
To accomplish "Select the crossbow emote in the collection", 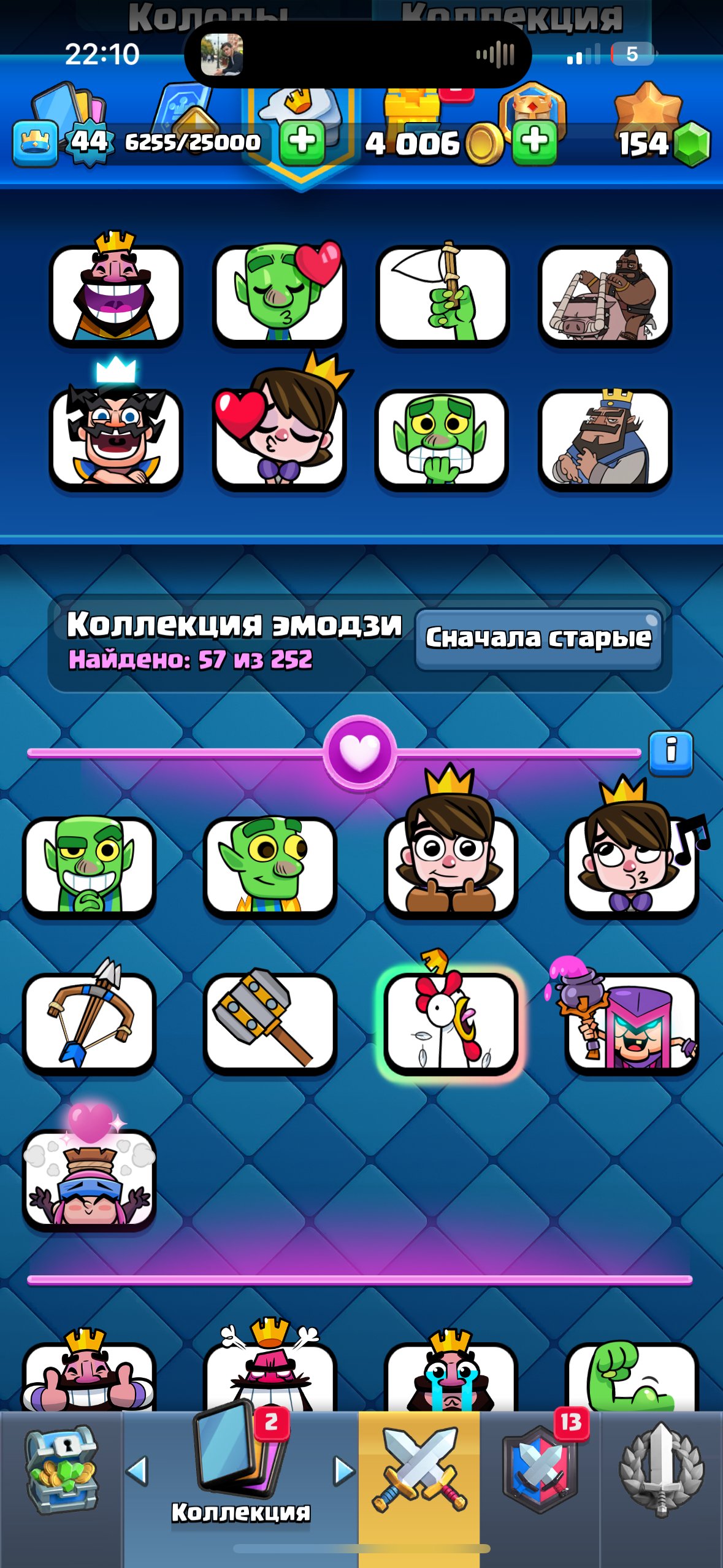I will point(90,1021).
